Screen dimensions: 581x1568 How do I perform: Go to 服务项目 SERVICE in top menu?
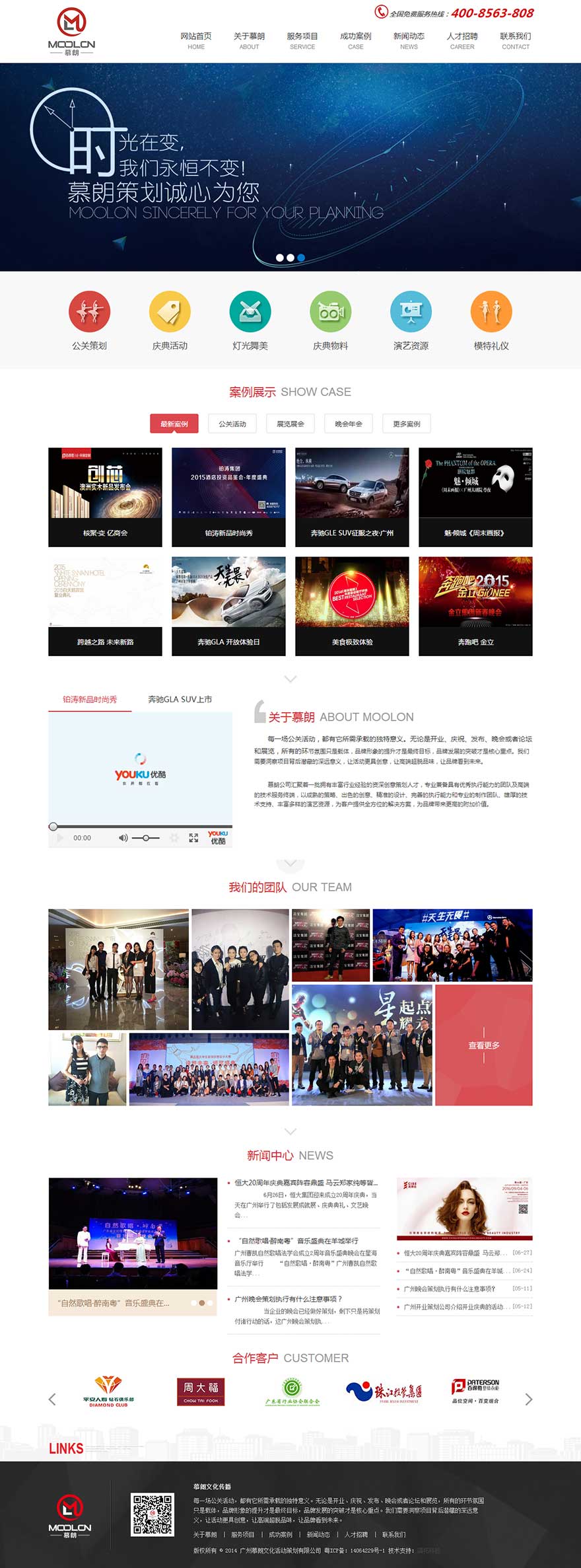[x=302, y=40]
